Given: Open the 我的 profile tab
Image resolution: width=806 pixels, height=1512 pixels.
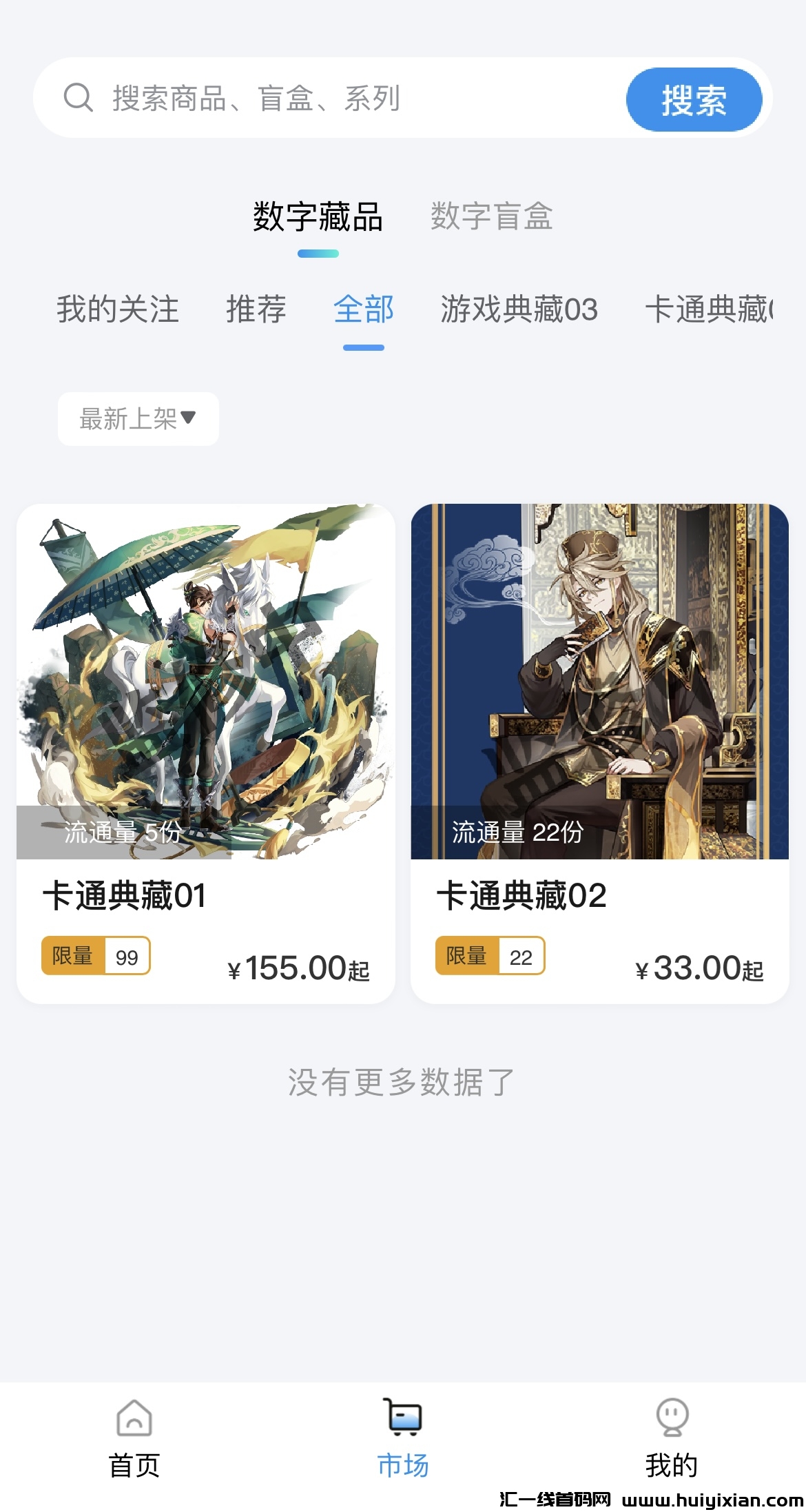Looking at the screenshot, I should (x=672, y=1438).
